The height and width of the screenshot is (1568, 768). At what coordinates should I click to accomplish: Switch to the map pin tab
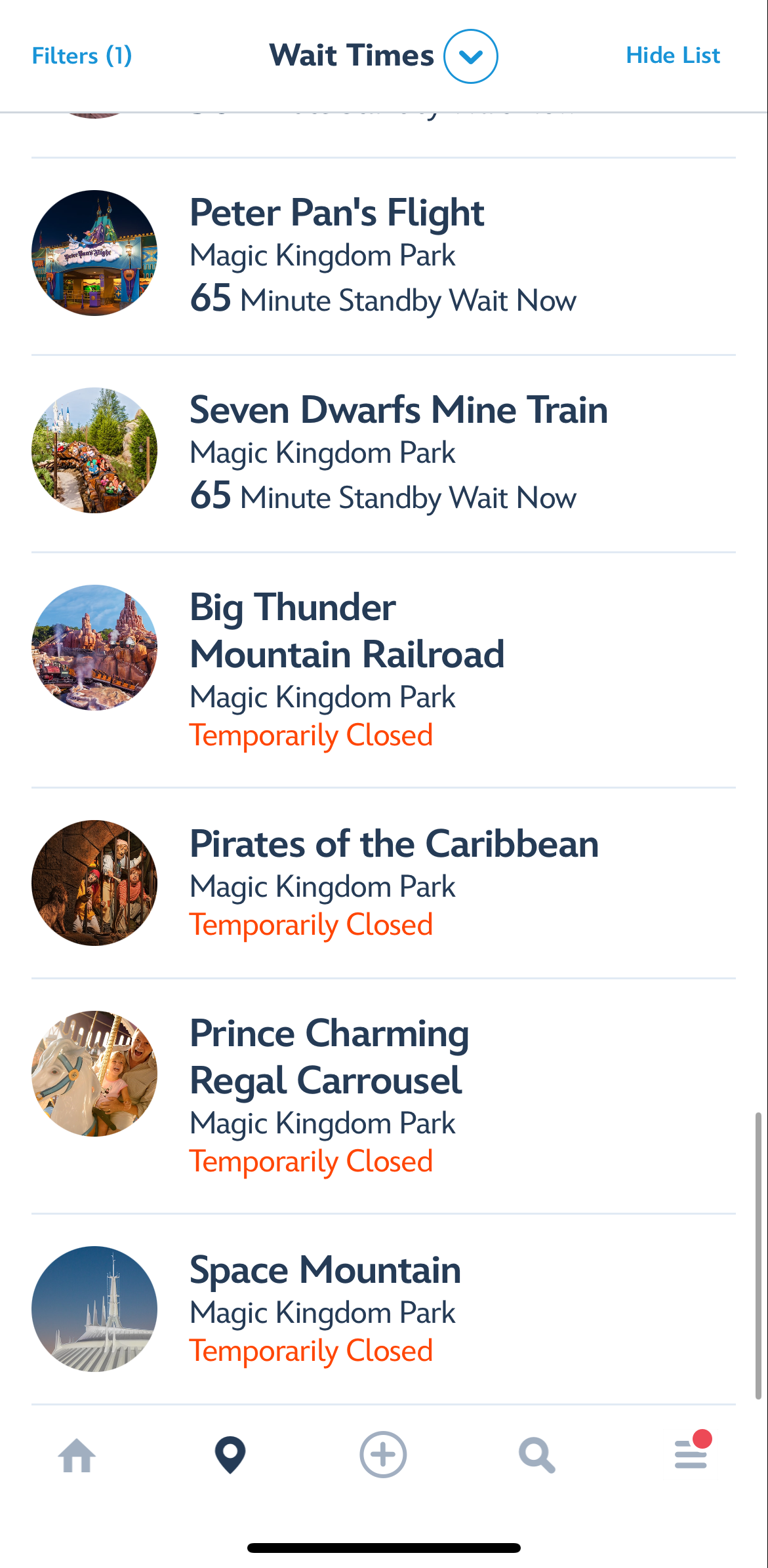coord(230,1455)
